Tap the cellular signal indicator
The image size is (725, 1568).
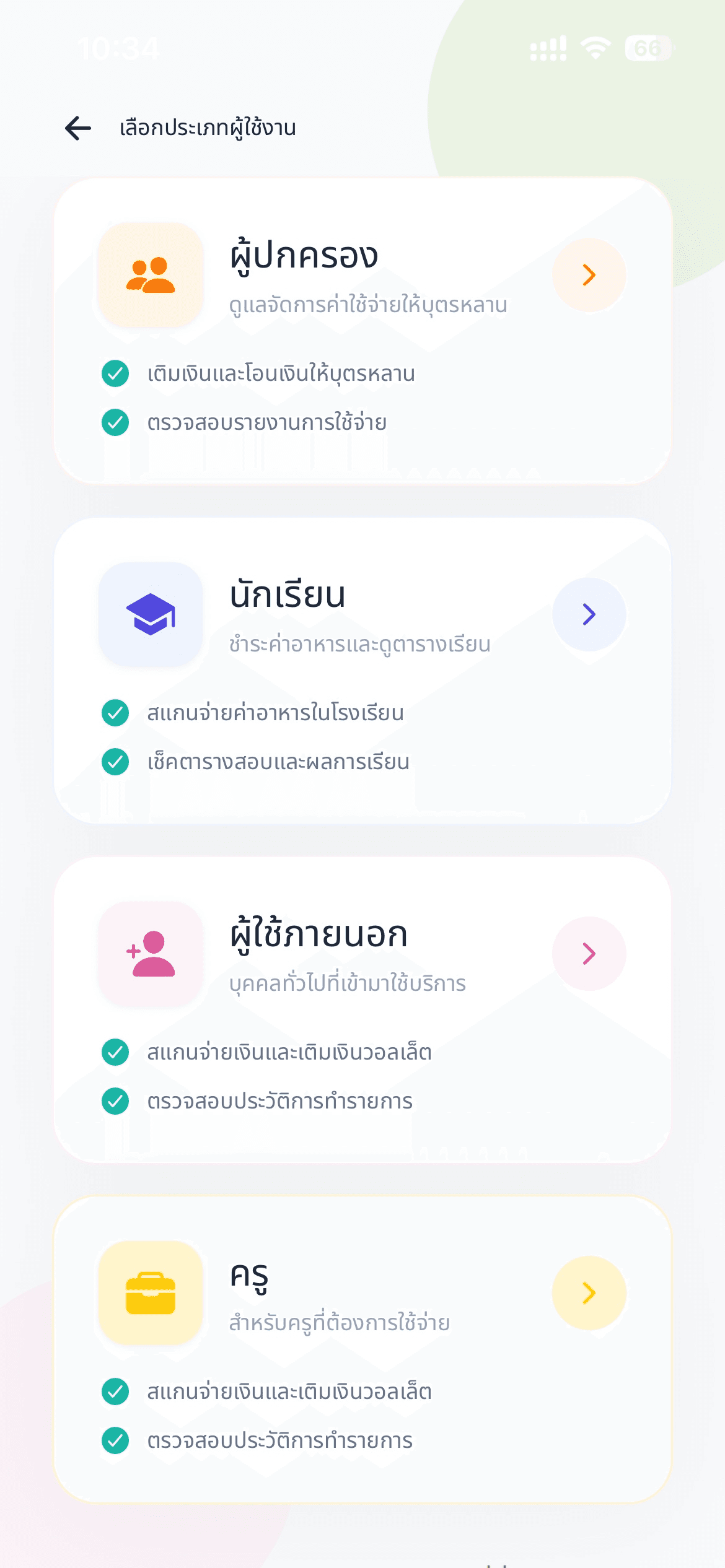point(548,48)
